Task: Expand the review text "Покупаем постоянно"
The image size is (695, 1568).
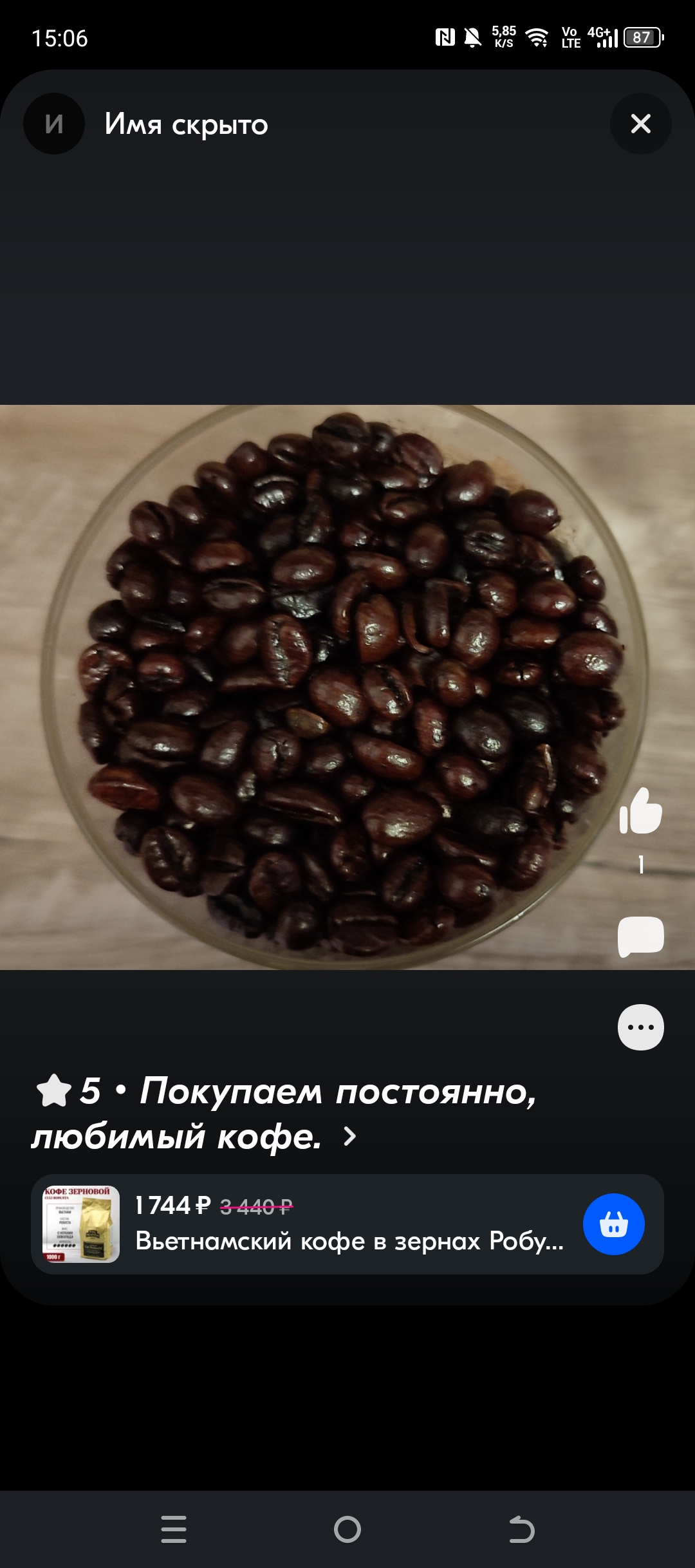Action: (x=349, y=1137)
